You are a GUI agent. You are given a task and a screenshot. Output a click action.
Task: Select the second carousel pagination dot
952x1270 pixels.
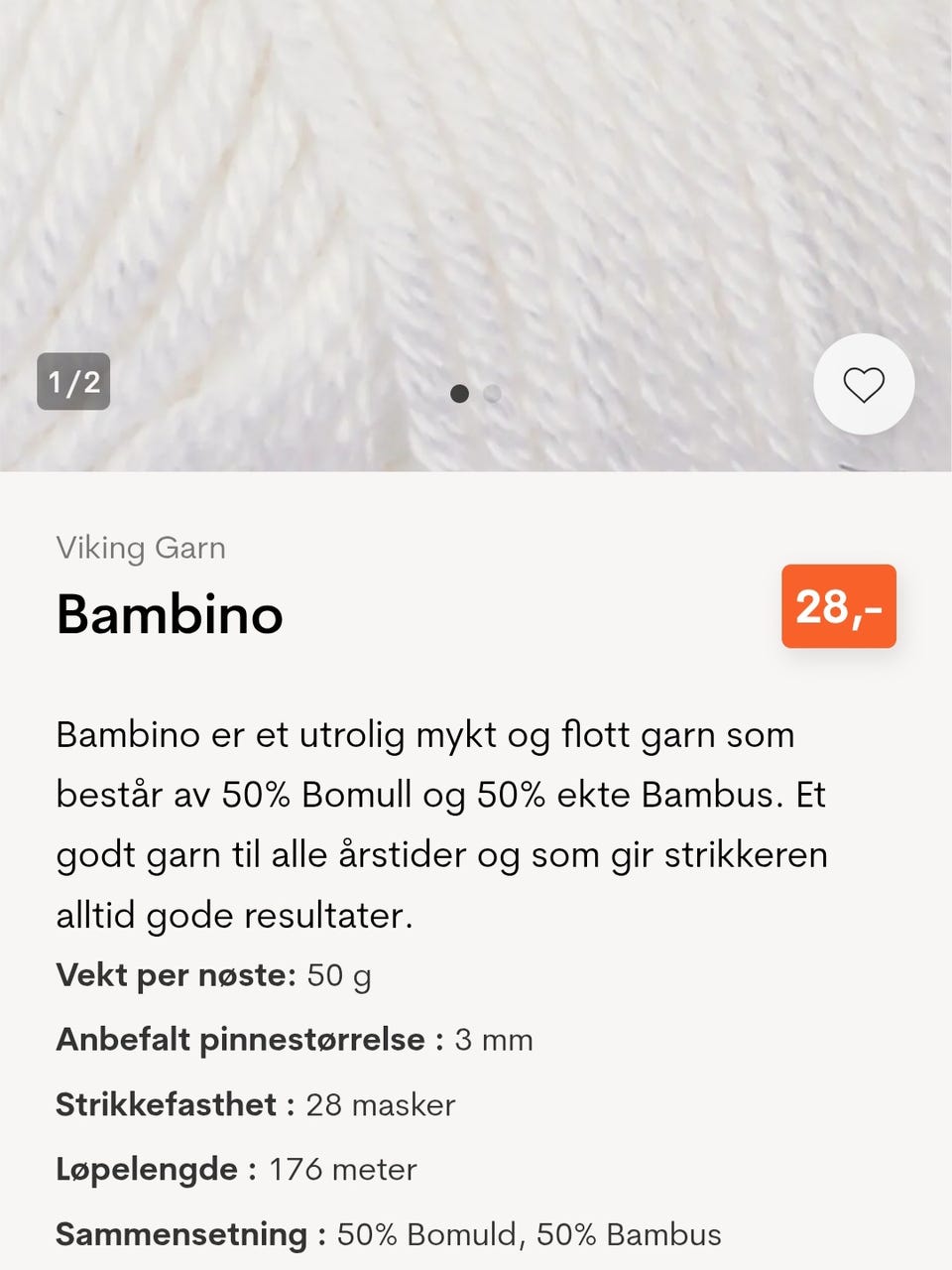coord(492,393)
